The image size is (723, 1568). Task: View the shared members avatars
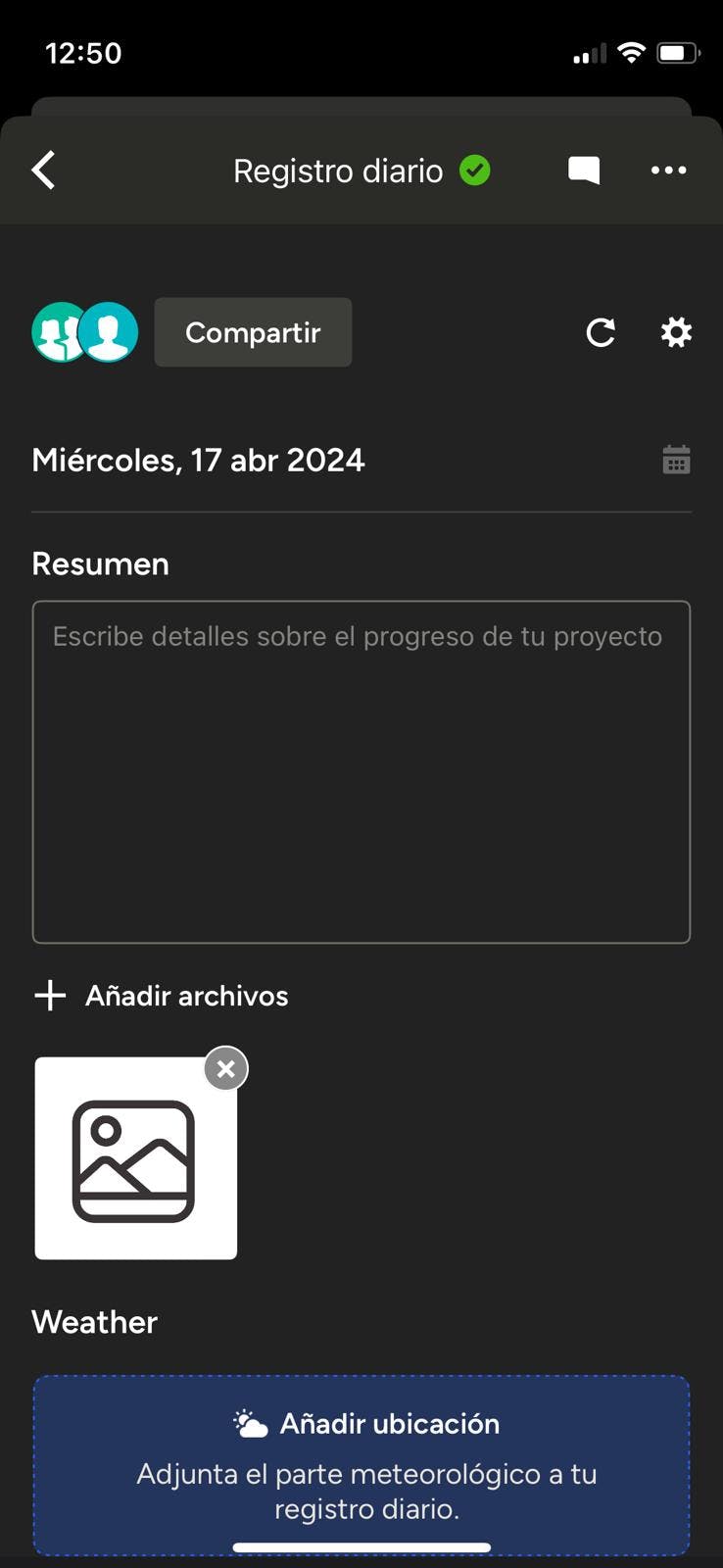click(85, 333)
